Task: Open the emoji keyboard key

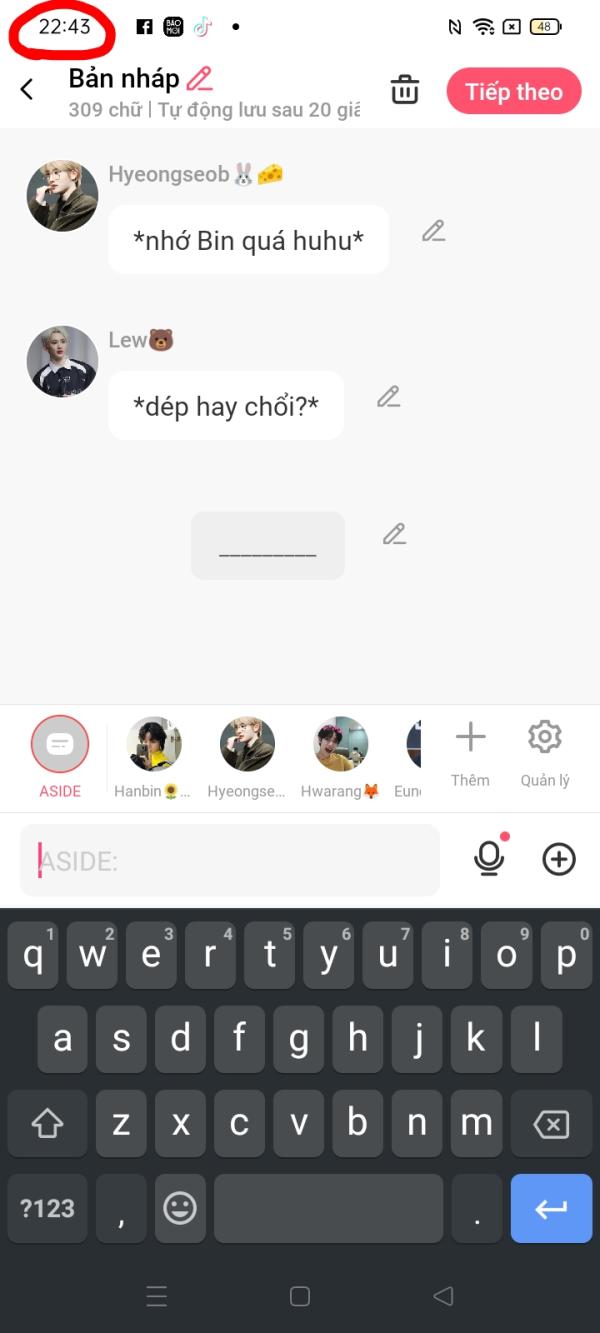Action: click(x=180, y=1208)
